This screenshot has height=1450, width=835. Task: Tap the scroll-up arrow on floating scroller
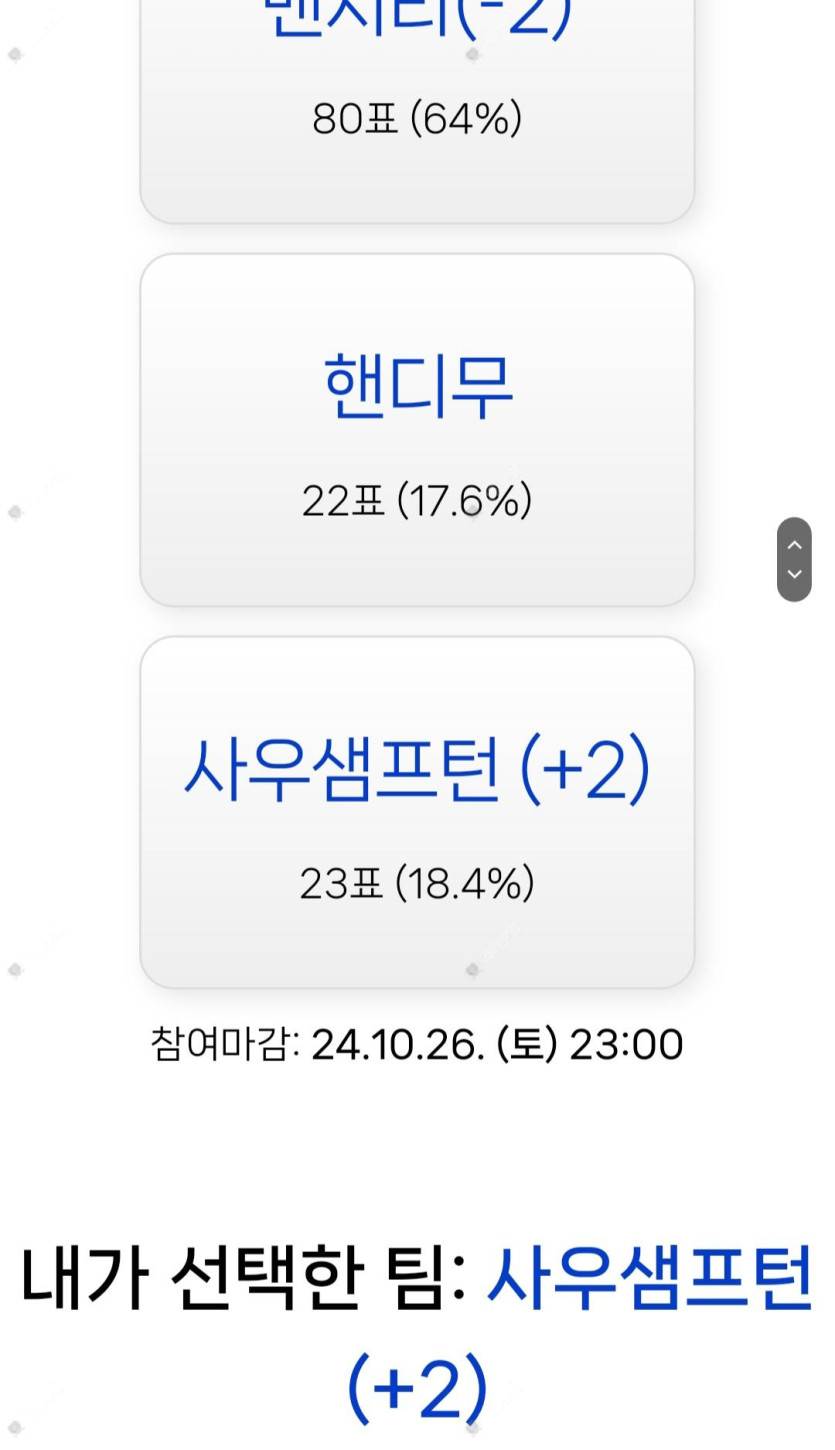tap(794, 545)
